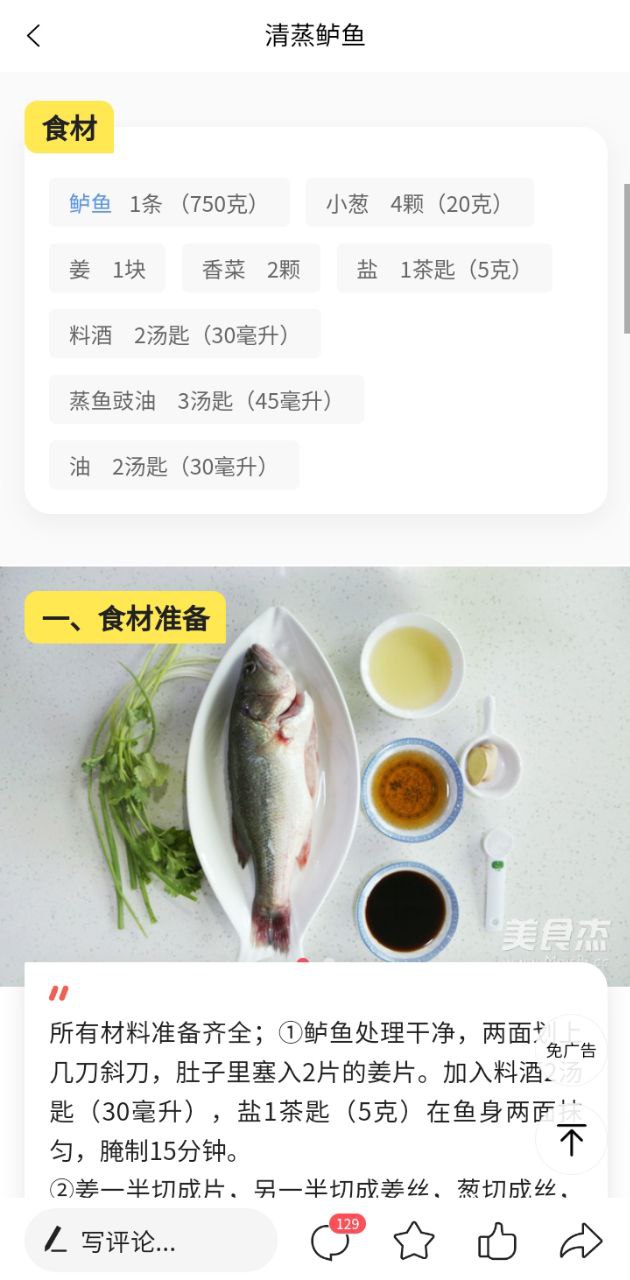Screen dimensions: 630x1280
Task: Jump back to top of page
Action: tap(571, 1140)
